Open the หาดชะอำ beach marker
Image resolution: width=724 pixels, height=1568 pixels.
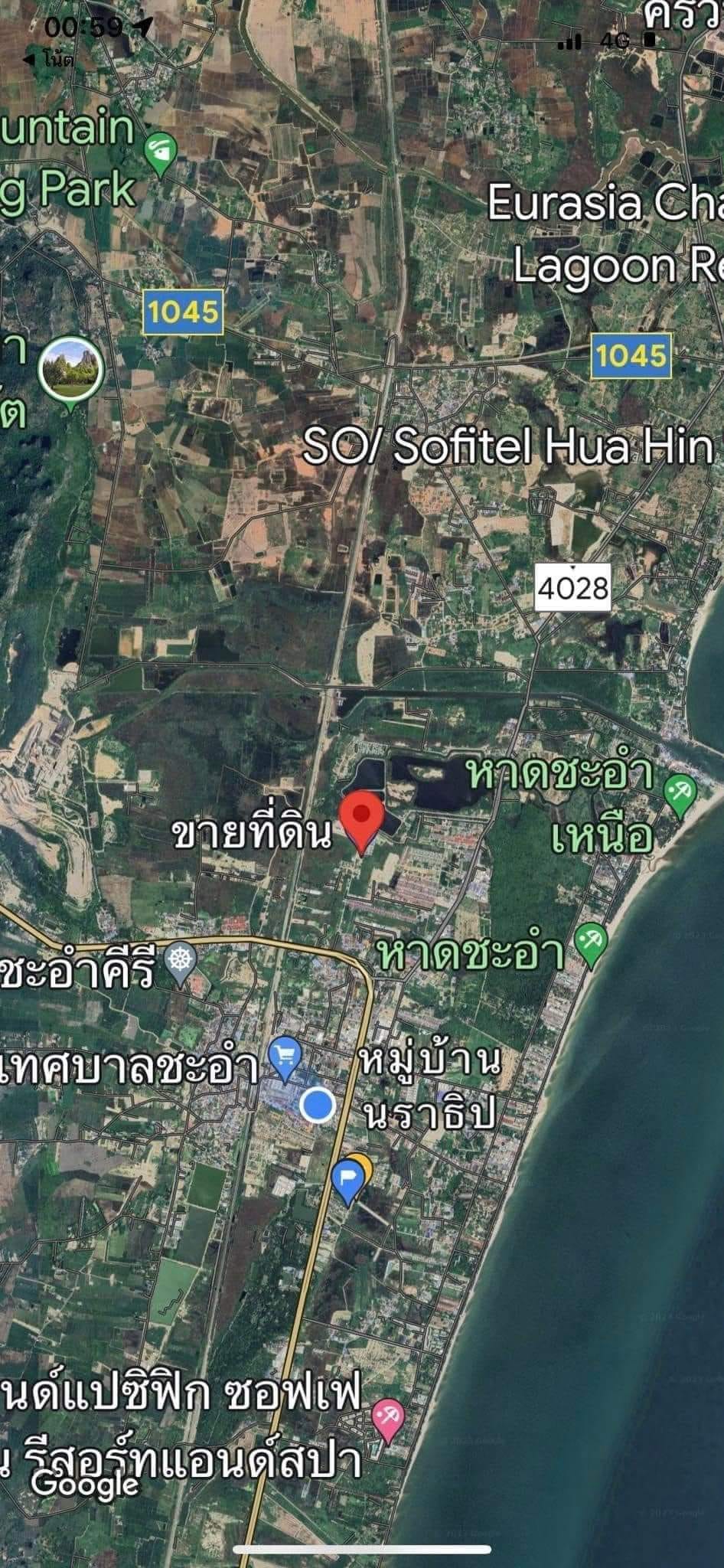[x=589, y=942]
